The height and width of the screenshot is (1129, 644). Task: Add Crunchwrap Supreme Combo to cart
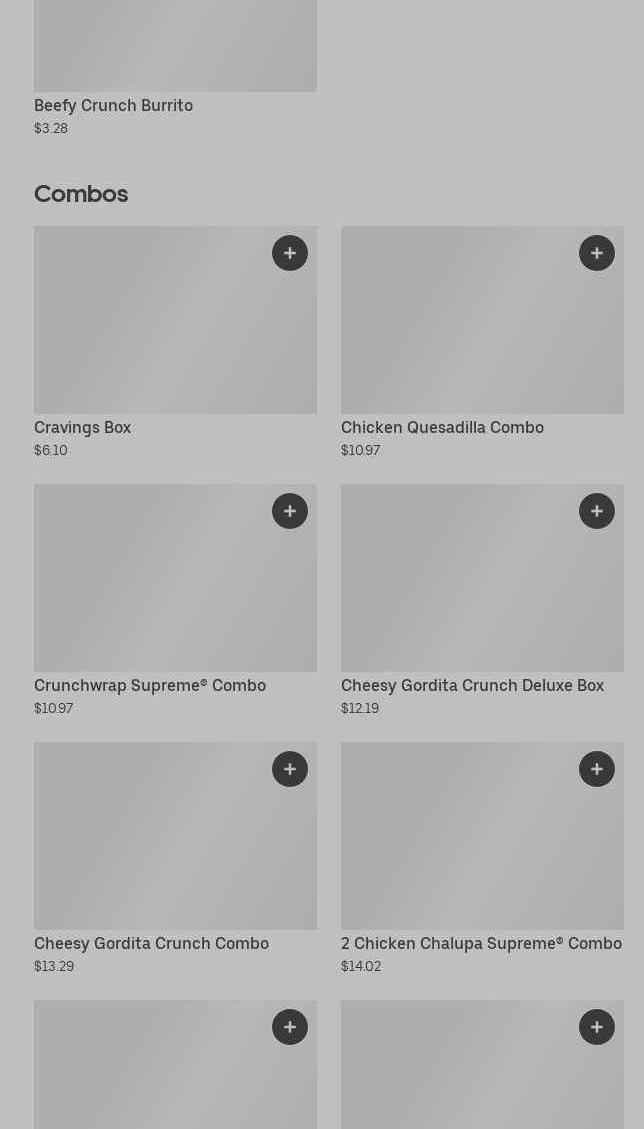[290, 511]
